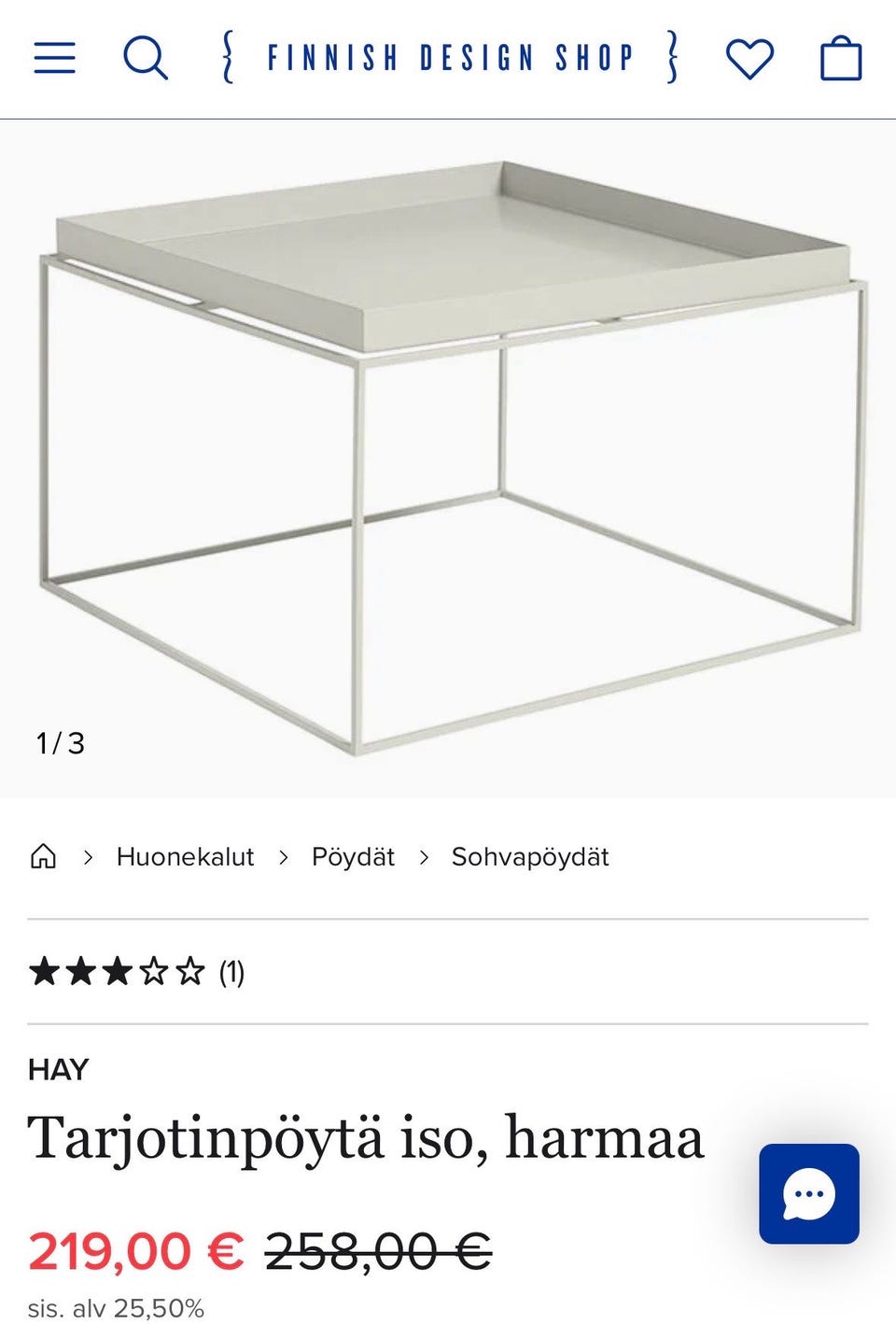The width and height of the screenshot is (896, 1324).
Task: Open the Pöydät category from breadcrumb
Action: (x=354, y=856)
